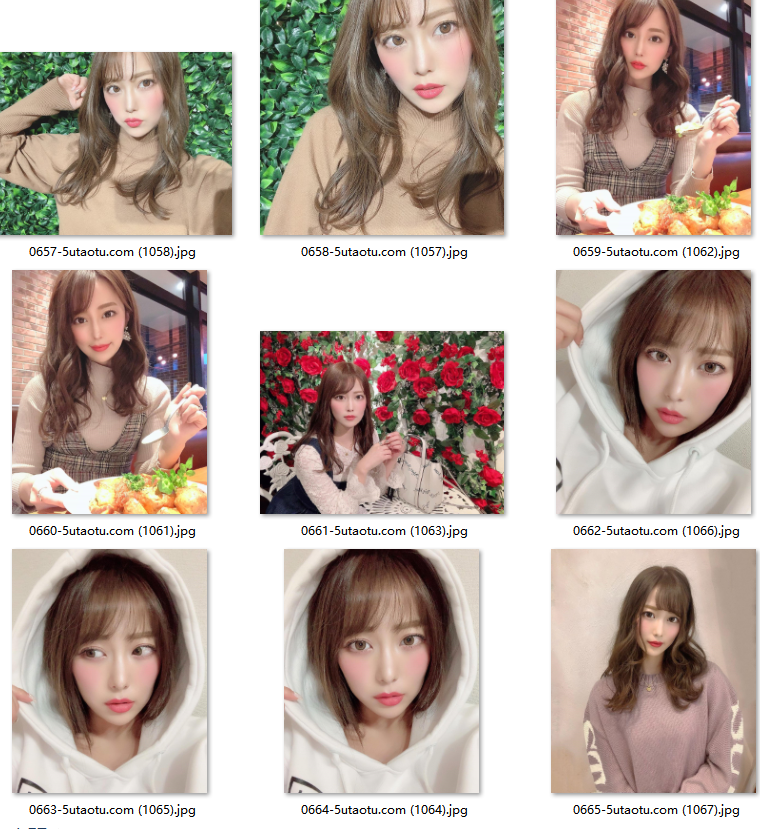Viewport: 760px width, 829px height.
Task: Select image 0660-5utaotu.com (1061).jpg
Action: (110, 392)
